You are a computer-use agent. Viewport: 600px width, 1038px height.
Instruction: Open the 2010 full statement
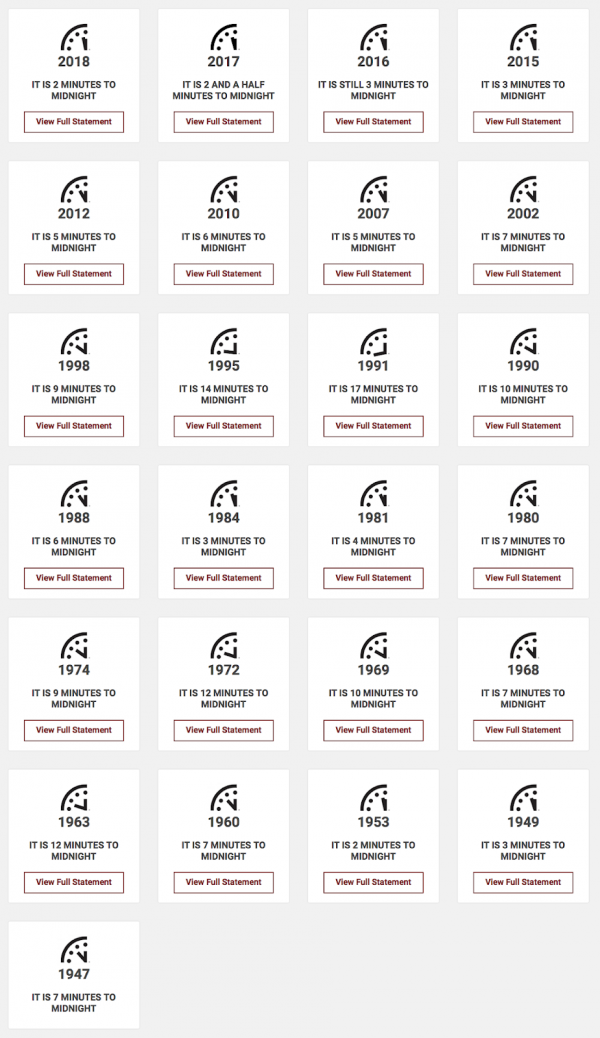[x=223, y=274]
